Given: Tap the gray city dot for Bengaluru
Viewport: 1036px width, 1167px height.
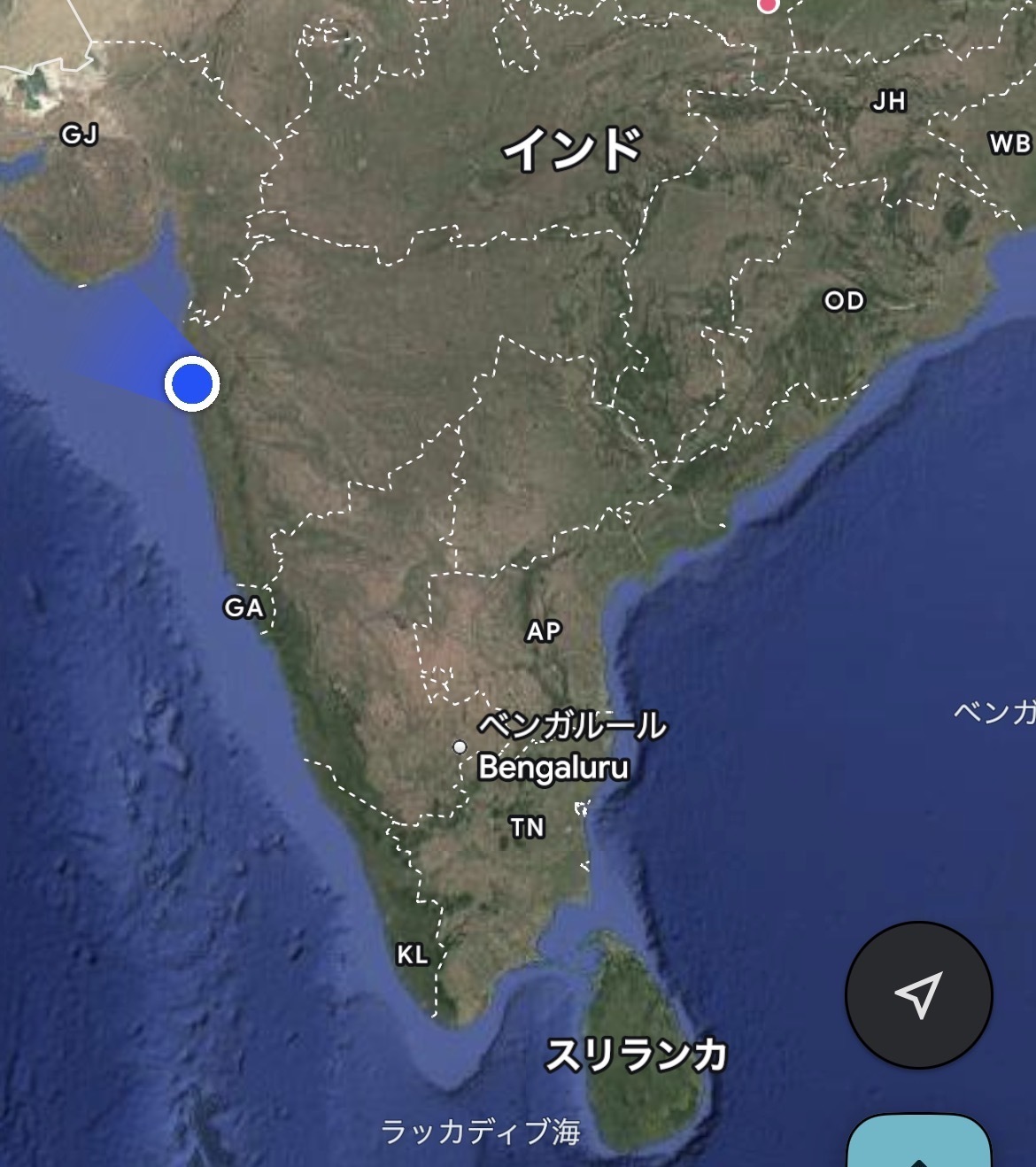Looking at the screenshot, I should (x=460, y=748).
